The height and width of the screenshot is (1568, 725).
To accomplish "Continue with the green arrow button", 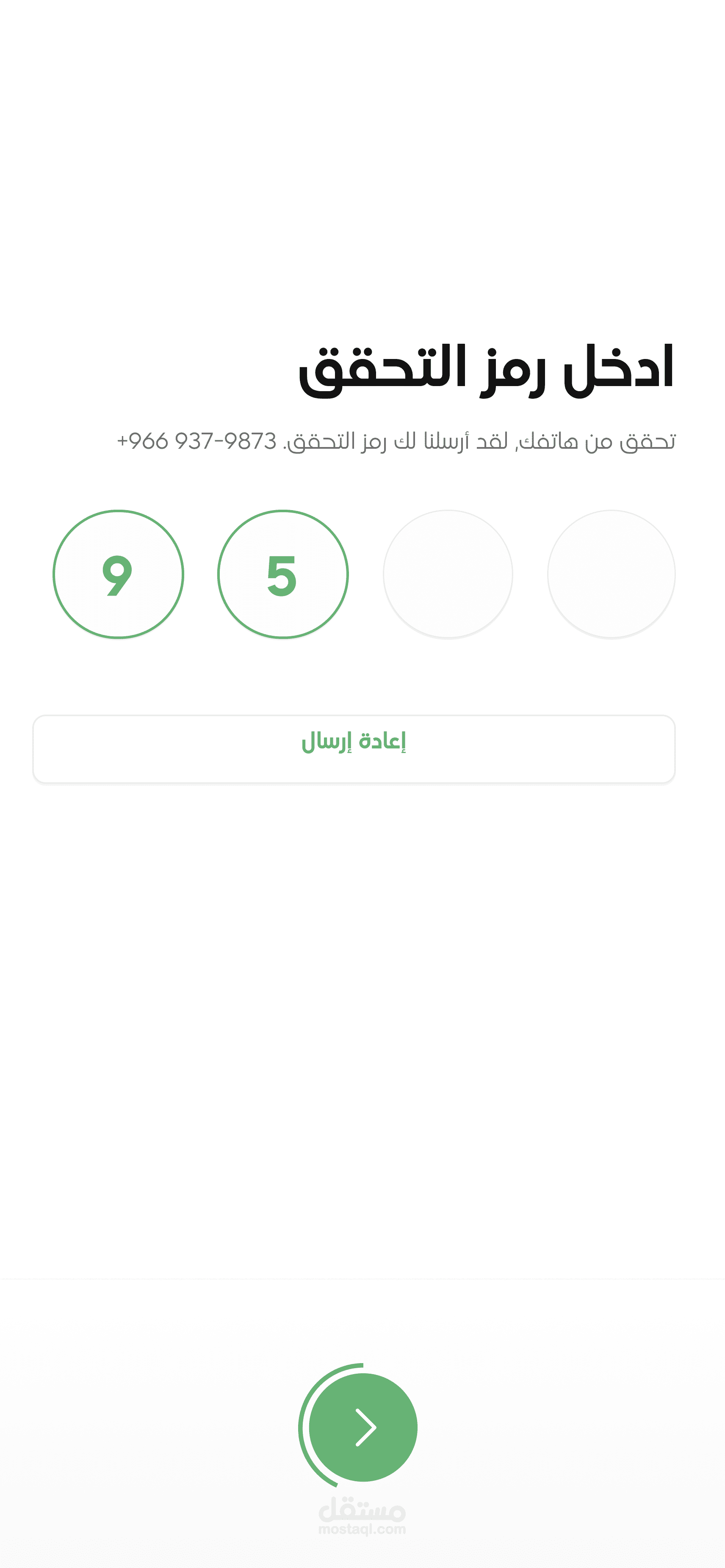I will coord(363,1427).
